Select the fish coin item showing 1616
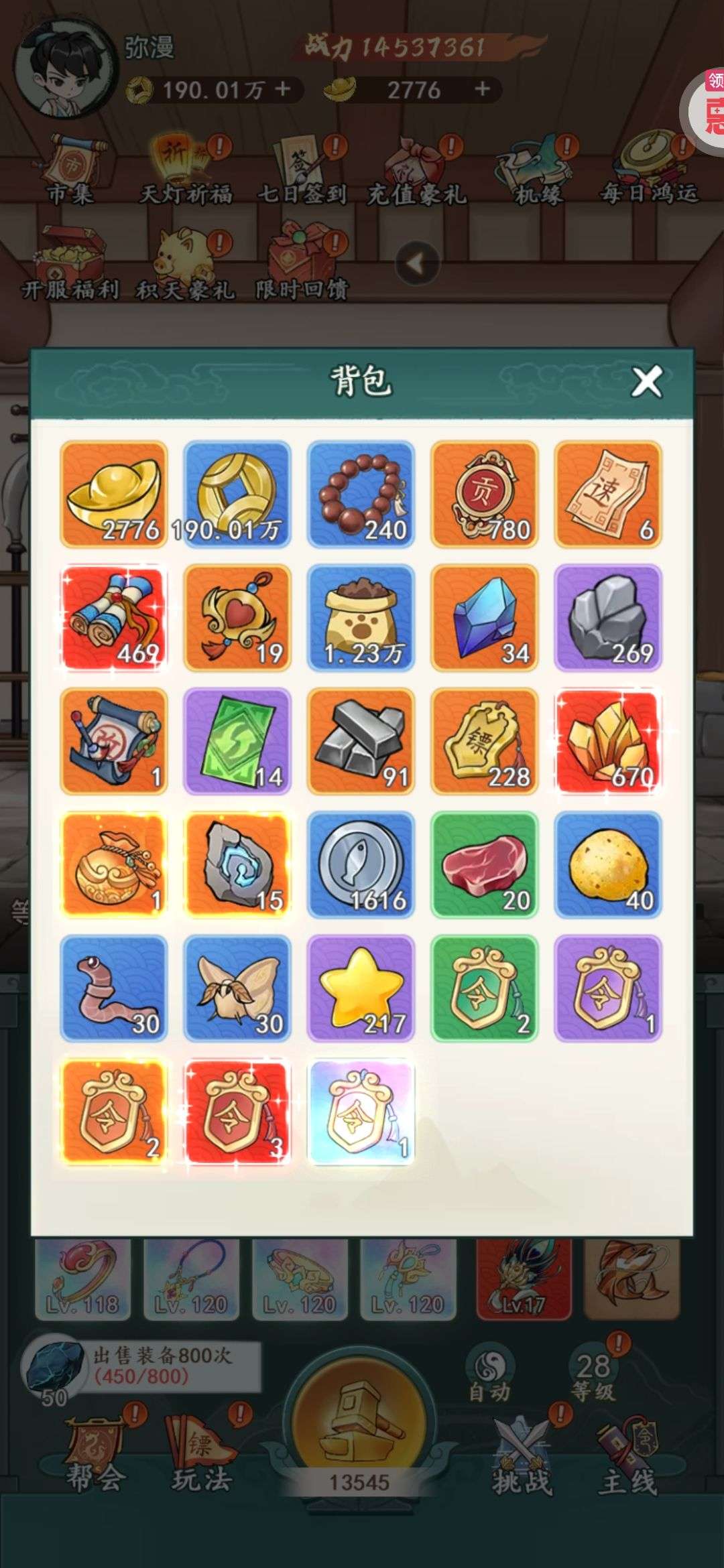Image resolution: width=724 pixels, height=1568 pixels. (361, 865)
